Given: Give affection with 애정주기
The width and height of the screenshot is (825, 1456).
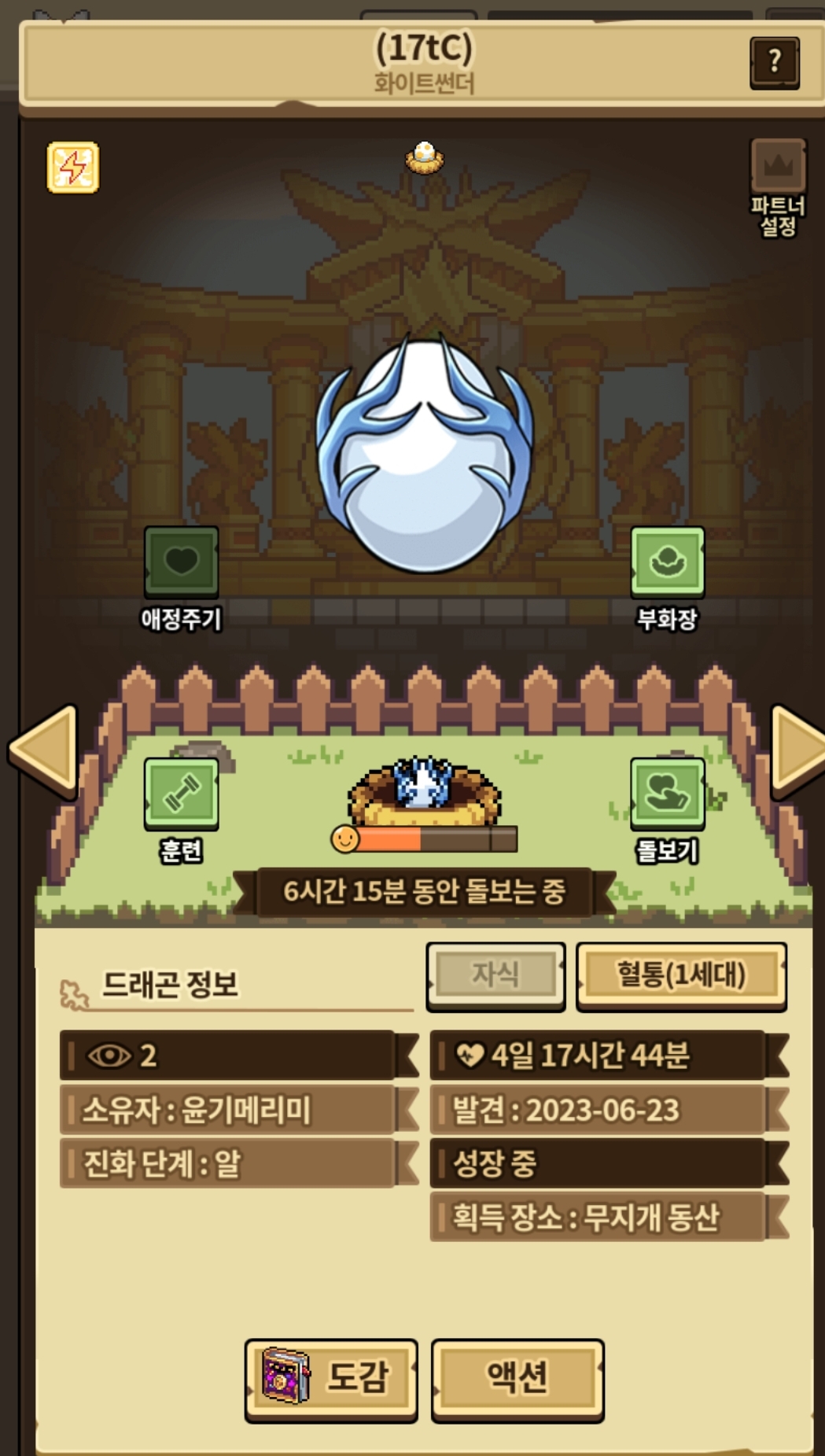Looking at the screenshot, I should pos(182,562).
